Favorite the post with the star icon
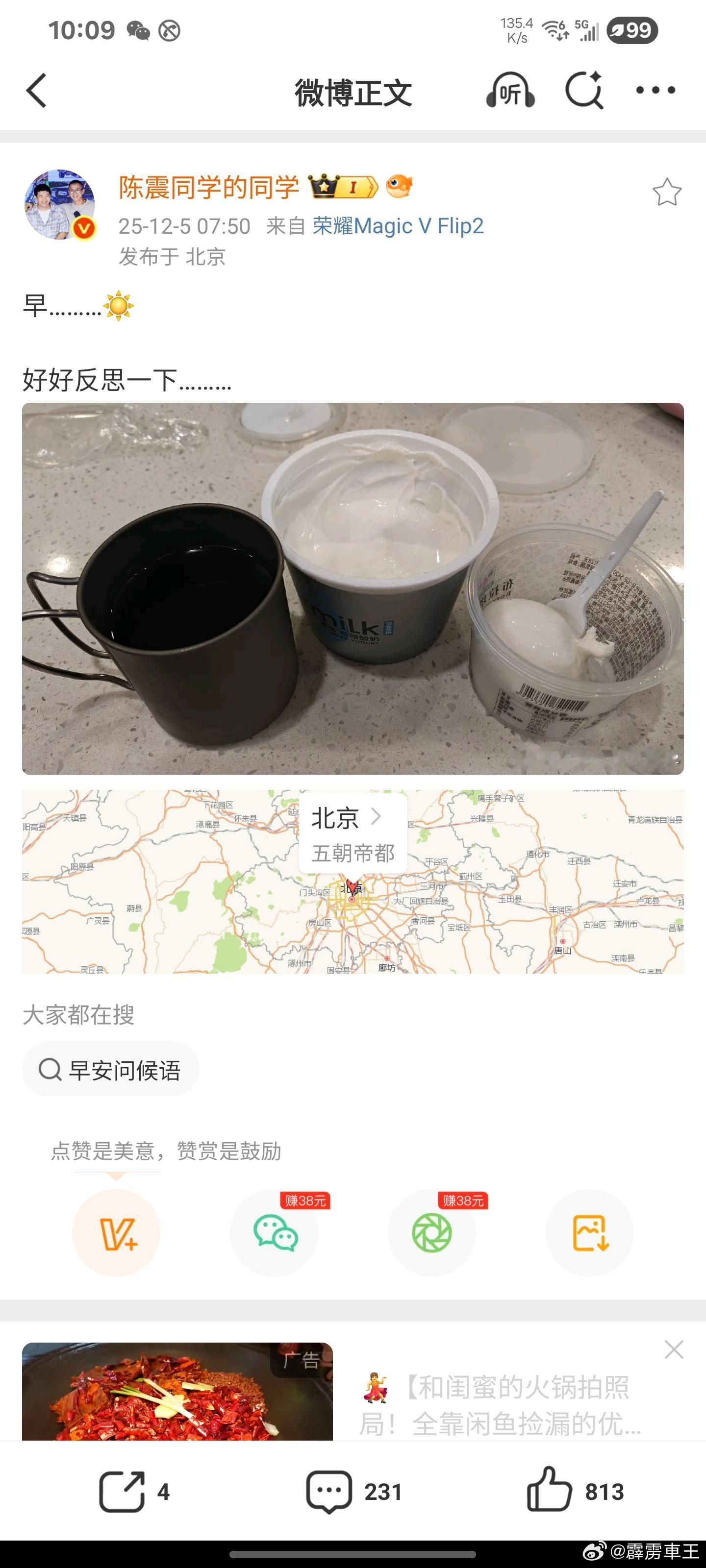Viewport: 706px width, 1568px height. point(668,192)
